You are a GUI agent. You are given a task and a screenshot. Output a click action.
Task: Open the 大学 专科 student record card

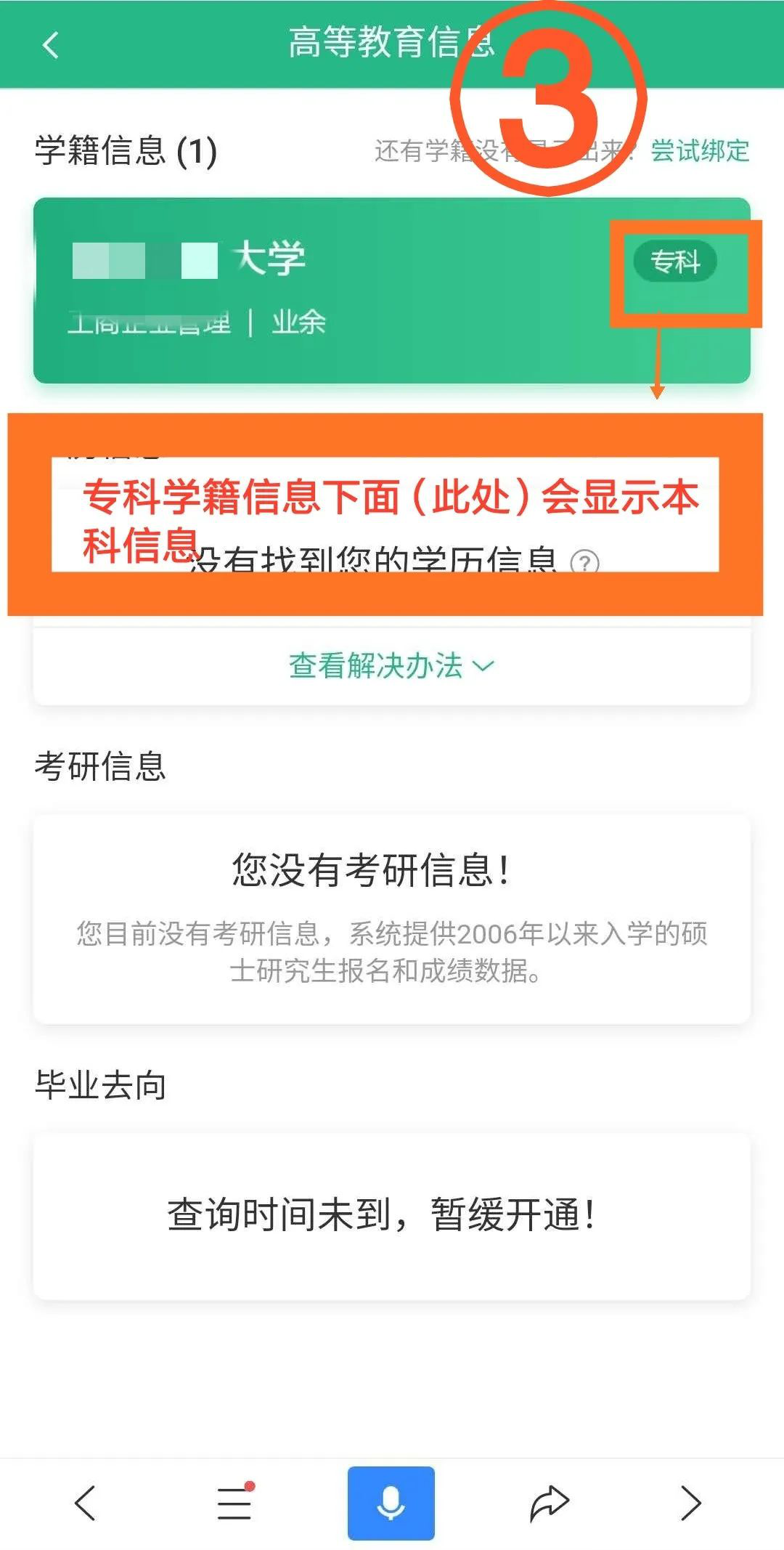[x=392, y=291]
